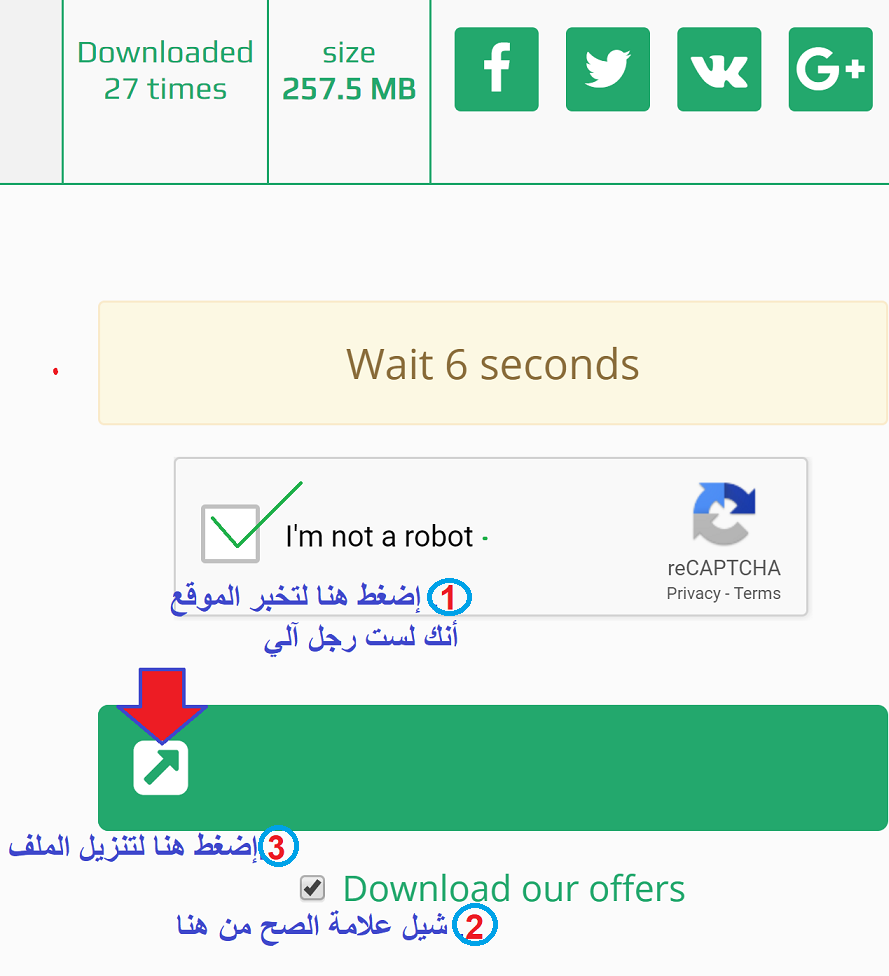This screenshot has width=889, height=976.
Task: Uncheck the Download our offers checkbox
Action: pos(313,888)
